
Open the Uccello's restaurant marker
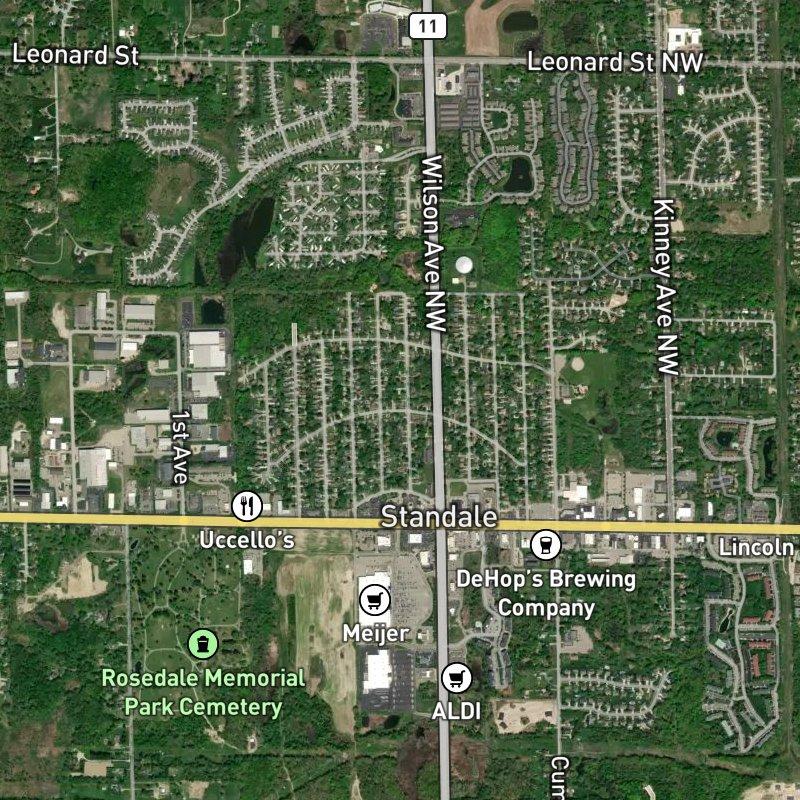tap(246, 506)
